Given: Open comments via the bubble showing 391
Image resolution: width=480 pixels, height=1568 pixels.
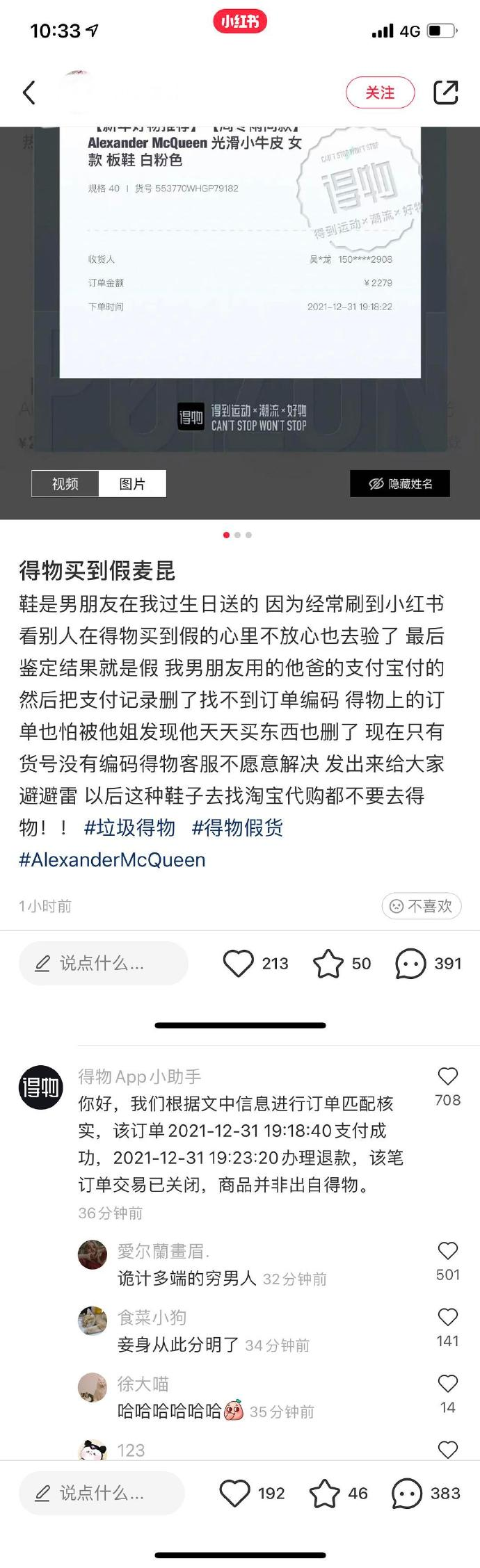Looking at the screenshot, I should click(x=410, y=964).
